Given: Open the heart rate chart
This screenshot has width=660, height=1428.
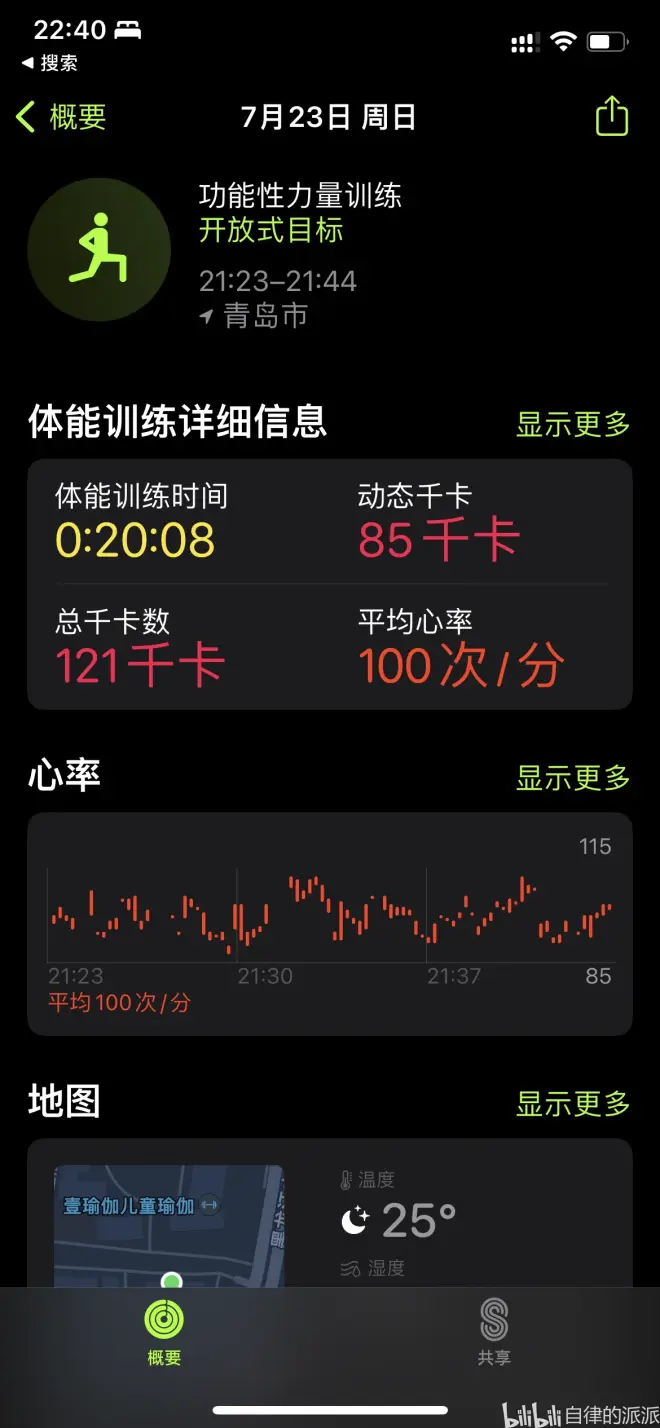Looking at the screenshot, I should coord(330,922).
